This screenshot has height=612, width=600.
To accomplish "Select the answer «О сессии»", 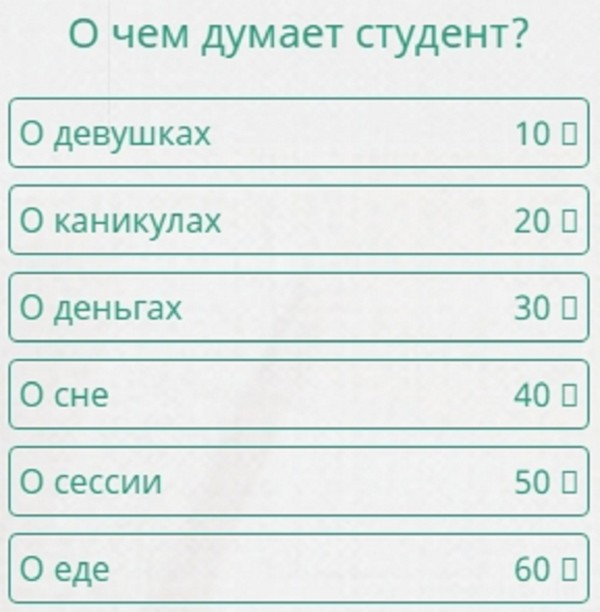I will click(x=298, y=482).
